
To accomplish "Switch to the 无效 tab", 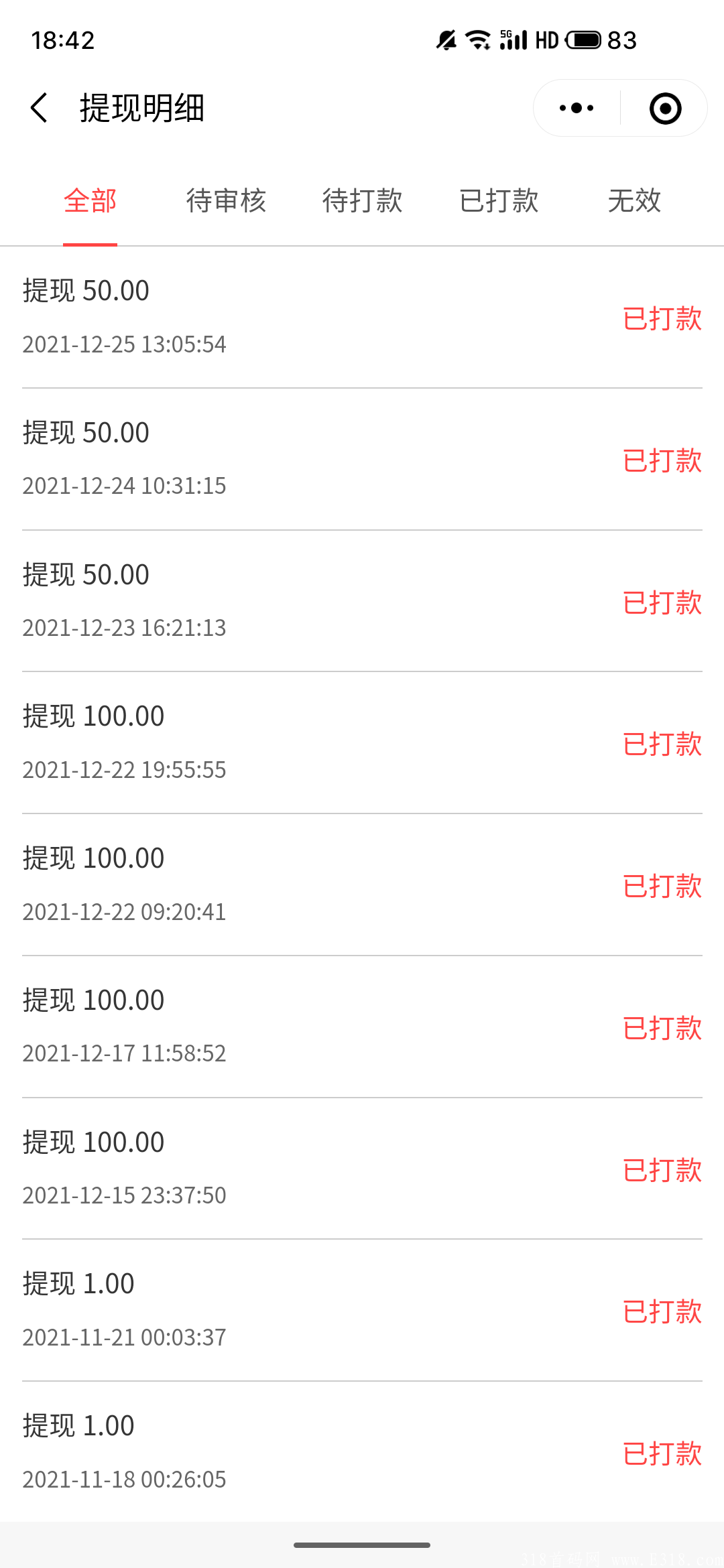I will click(633, 200).
